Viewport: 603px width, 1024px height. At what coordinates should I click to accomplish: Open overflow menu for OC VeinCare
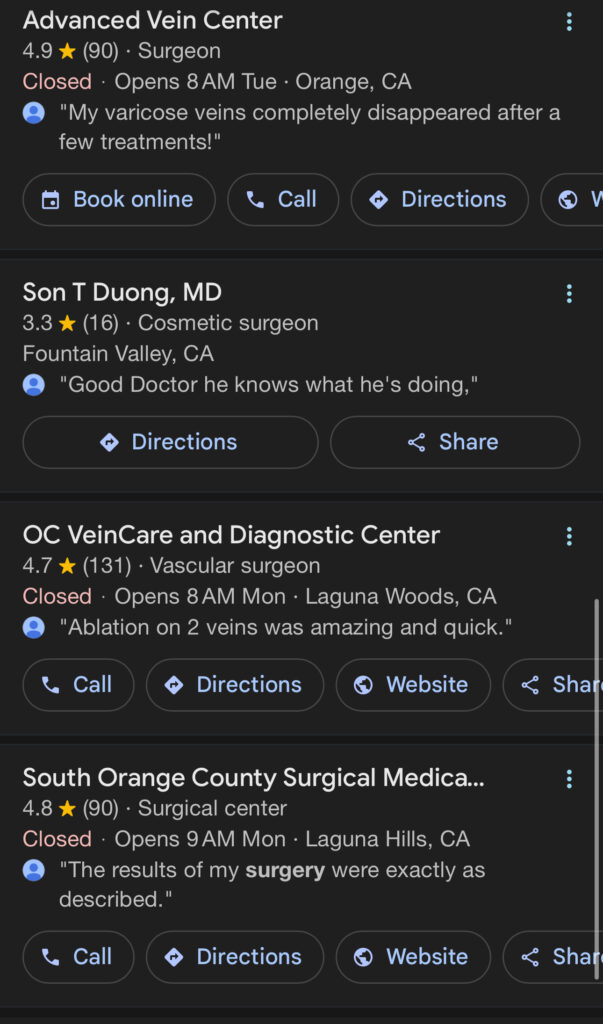tap(569, 536)
